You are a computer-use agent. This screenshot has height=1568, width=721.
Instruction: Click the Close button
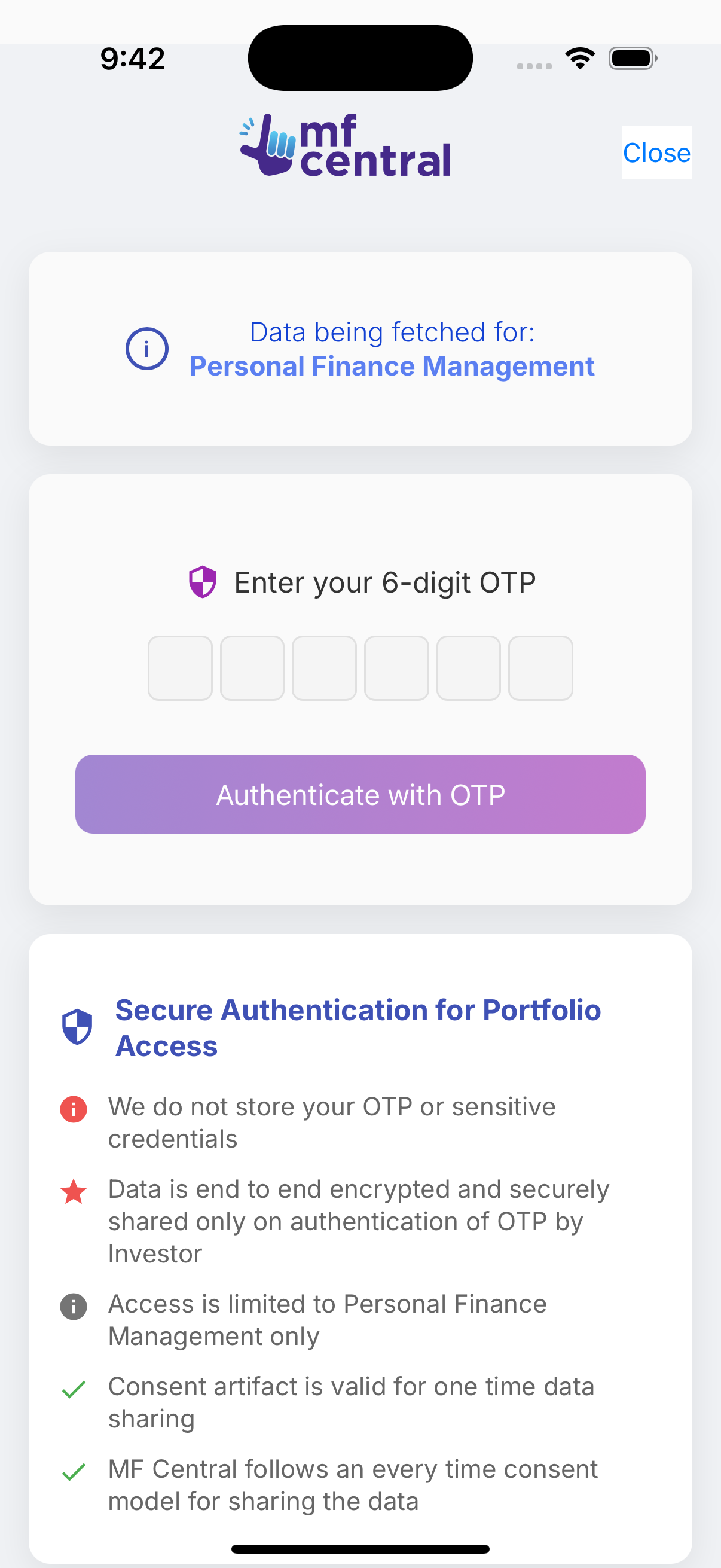coord(656,152)
